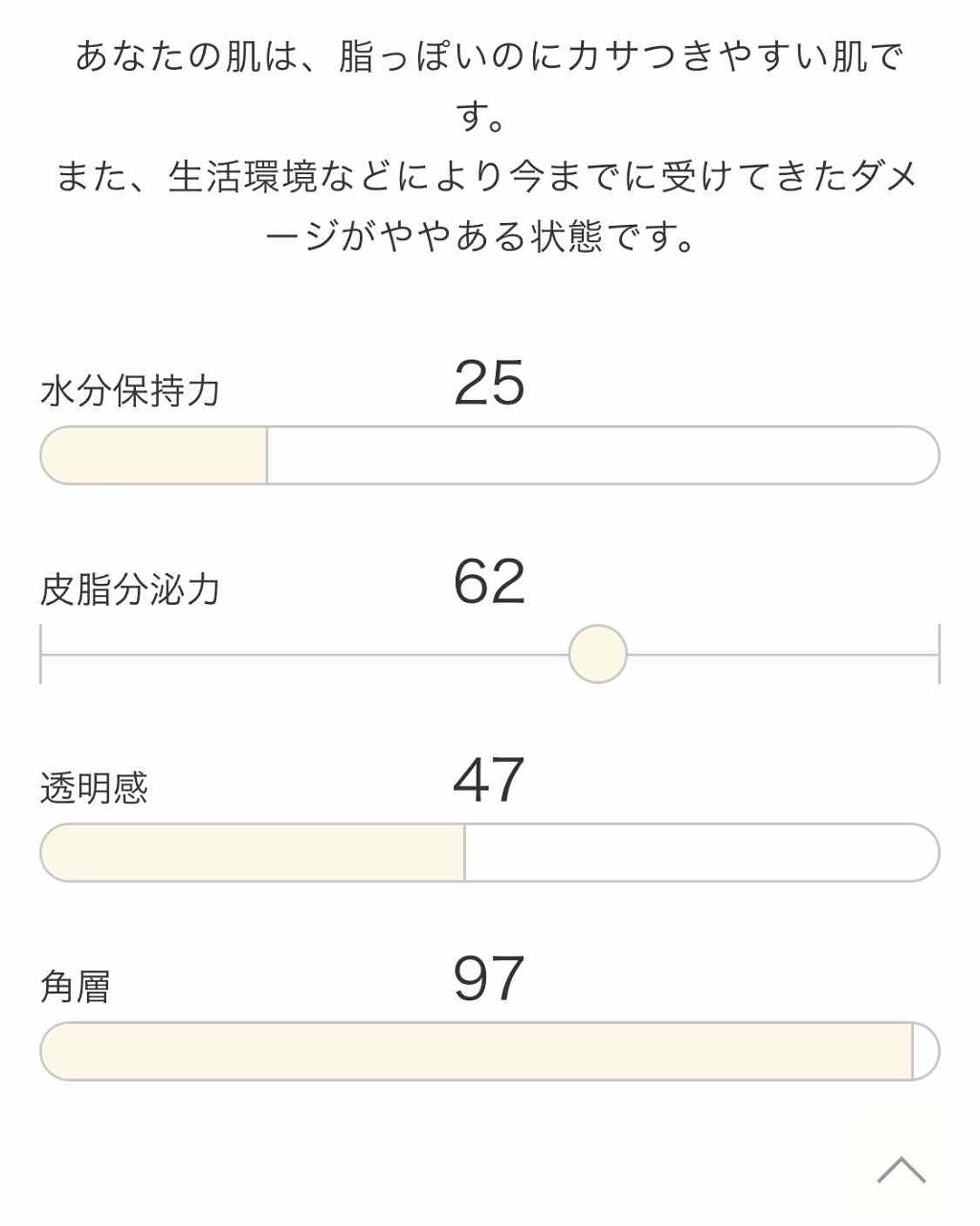Click the 角層 progress bar
The width and height of the screenshot is (980, 1226).
point(488,1054)
